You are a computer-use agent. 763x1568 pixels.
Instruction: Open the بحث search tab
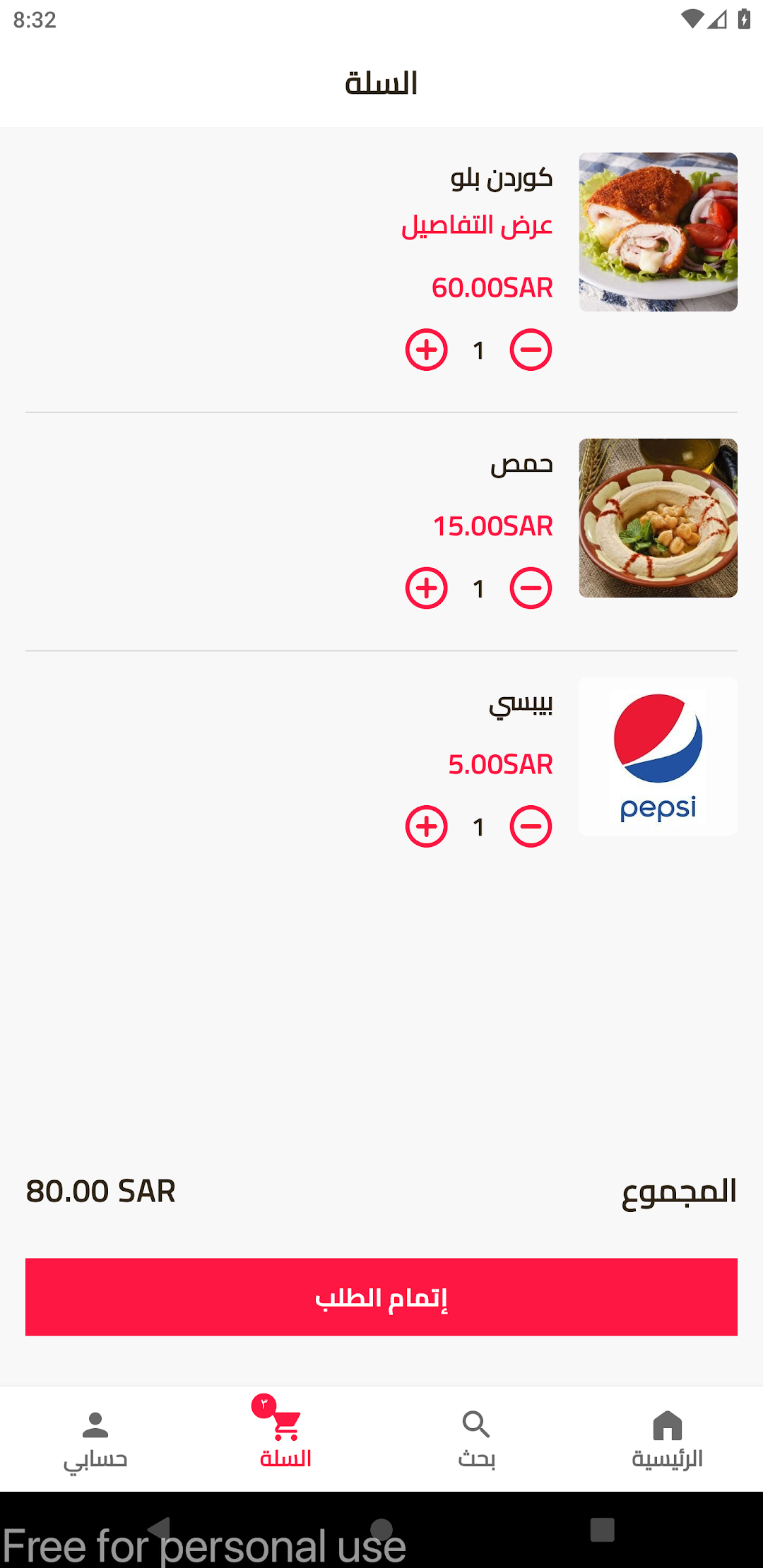click(477, 1439)
